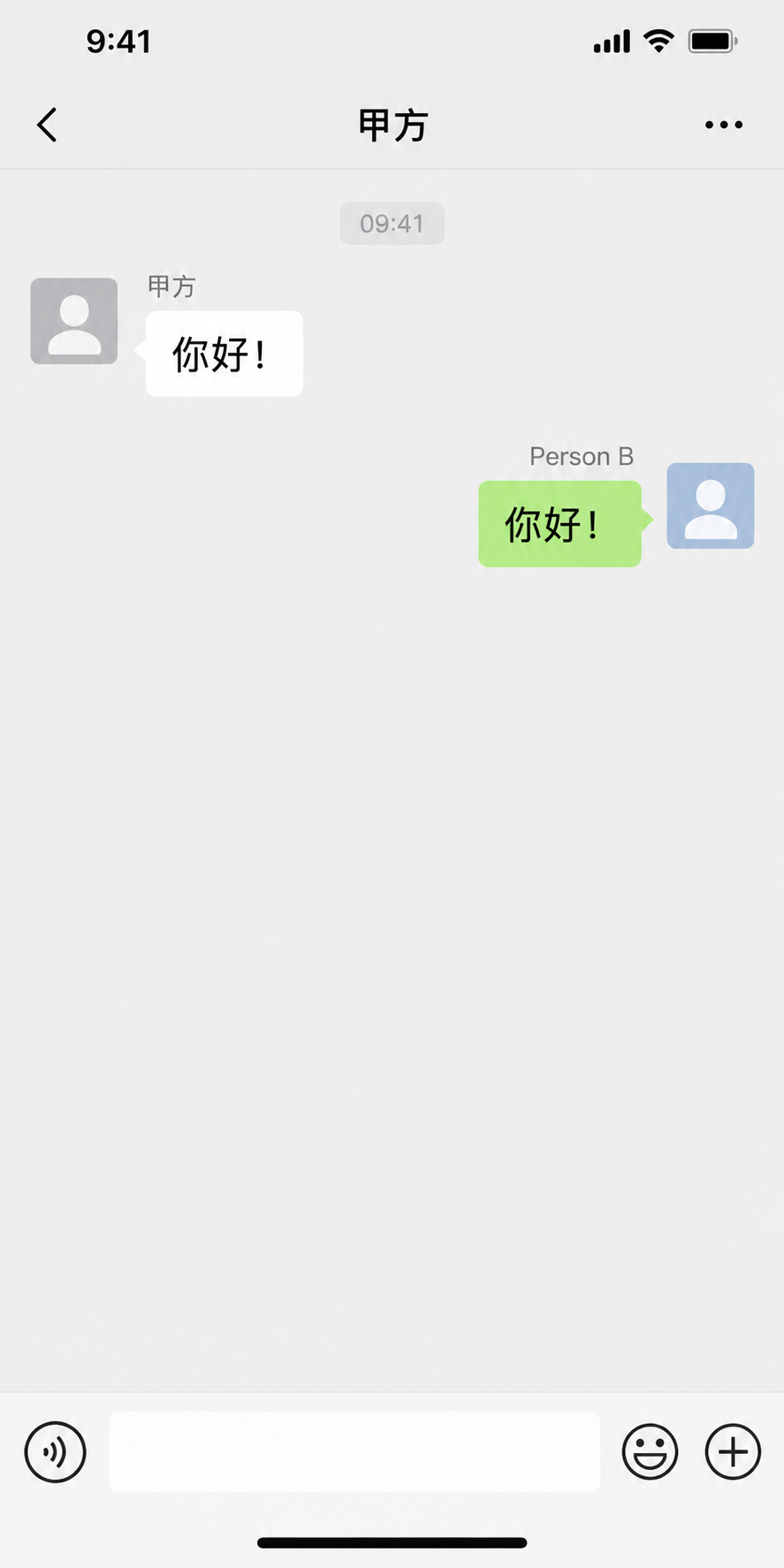Open Person B's blue profile avatar
Screen dimensions: 784x1568
(x=711, y=506)
